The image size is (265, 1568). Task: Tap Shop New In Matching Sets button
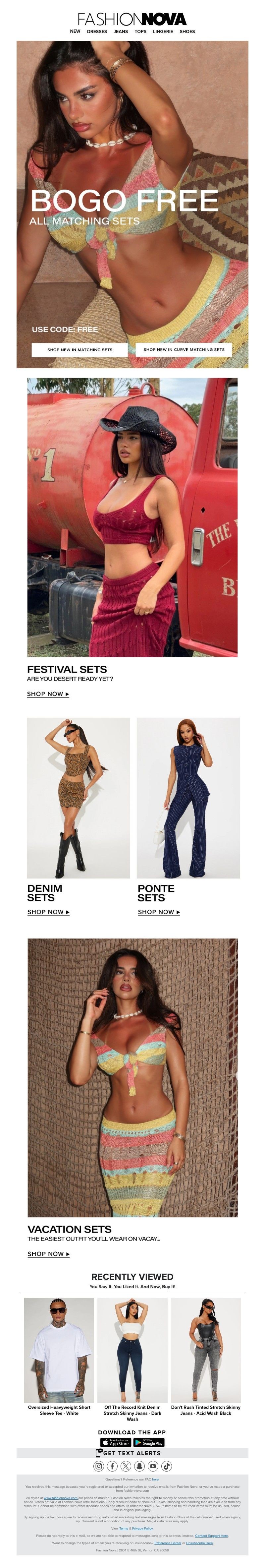79,349
